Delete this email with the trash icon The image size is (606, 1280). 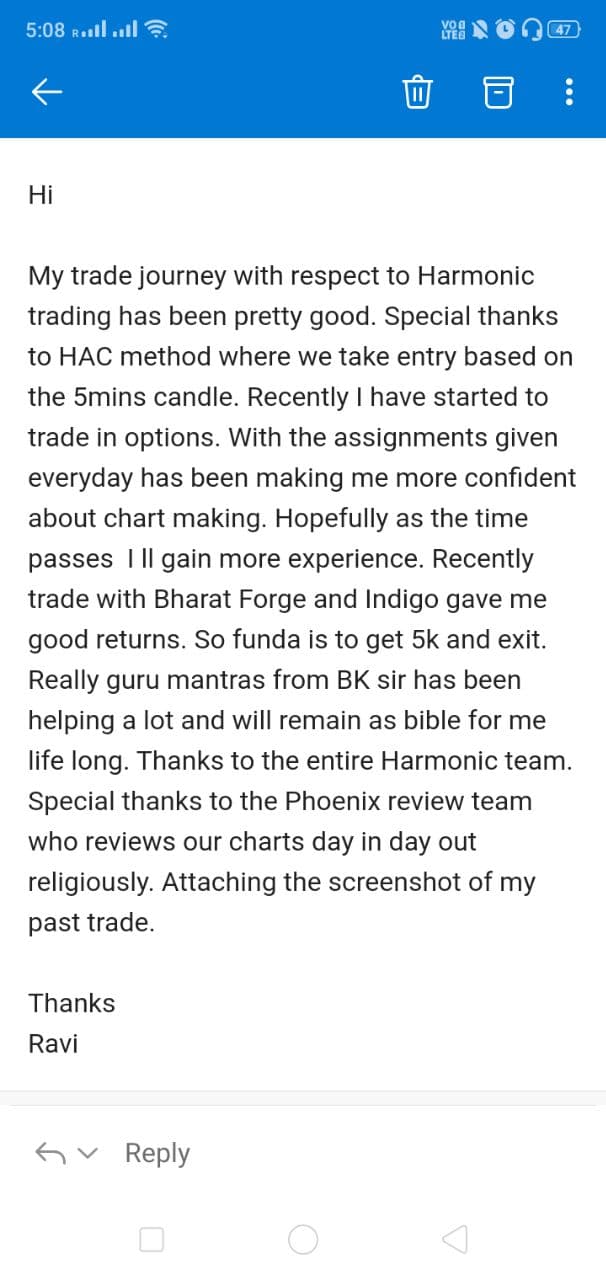pos(417,93)
